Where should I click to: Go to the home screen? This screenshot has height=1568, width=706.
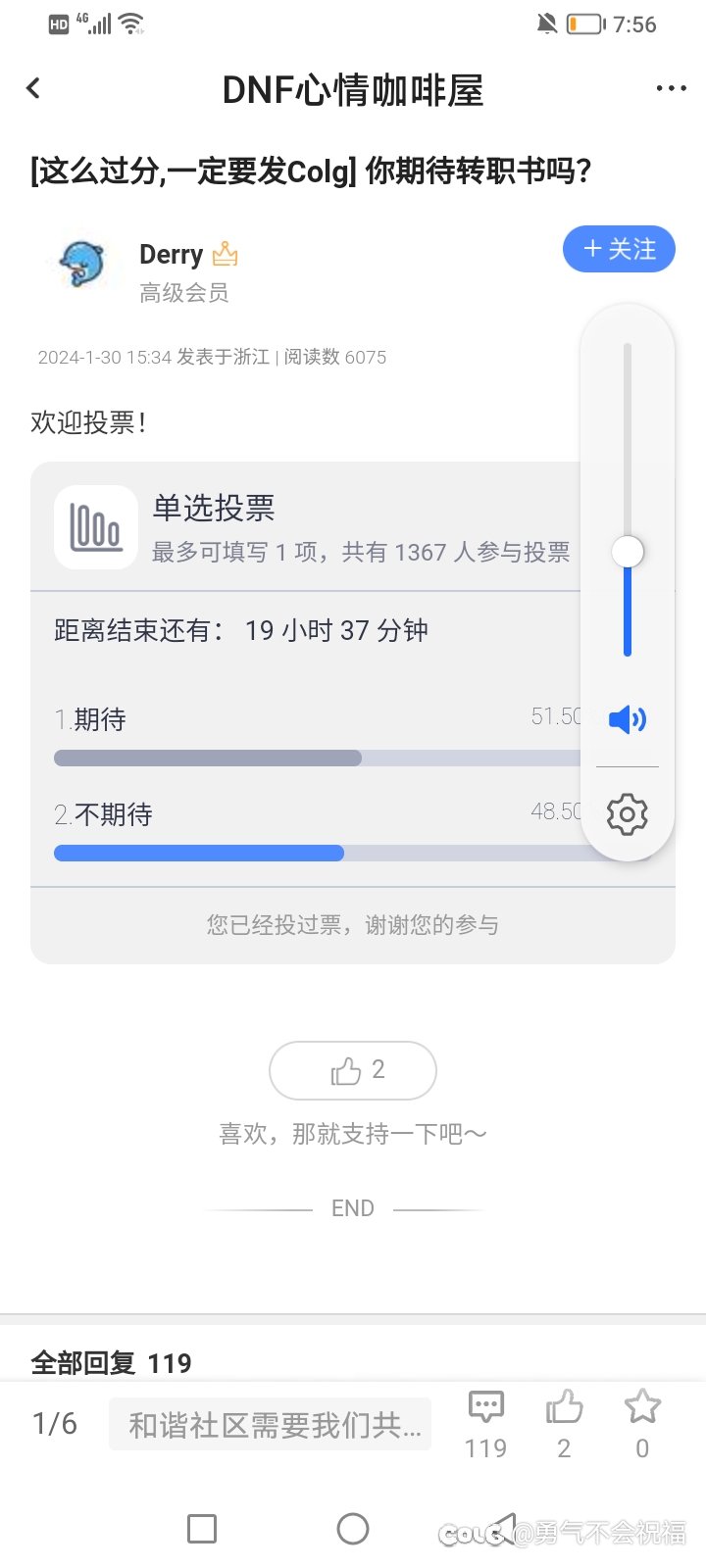(x=353, y=1529)
